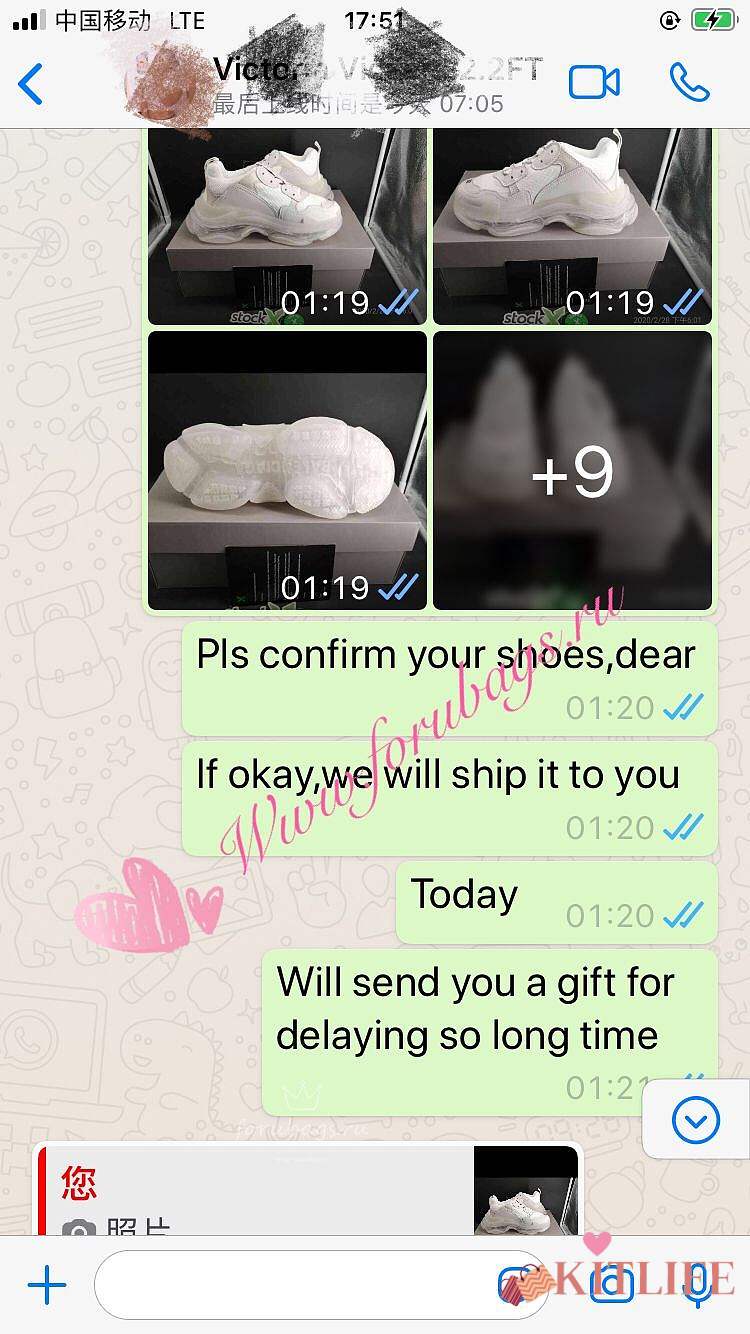The width and height of the screenshot is (750, 1334).
Task: Start a voice call with this contact
Action: 689,83
